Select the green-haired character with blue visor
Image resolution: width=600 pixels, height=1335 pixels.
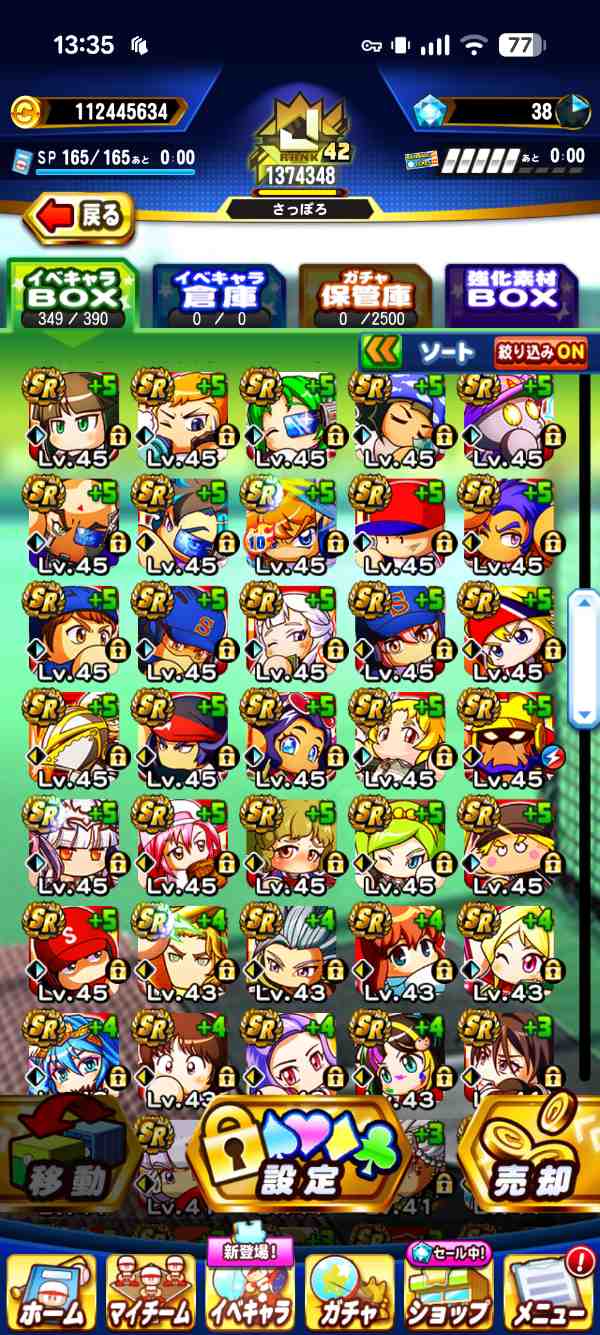[x=289, y=420]
